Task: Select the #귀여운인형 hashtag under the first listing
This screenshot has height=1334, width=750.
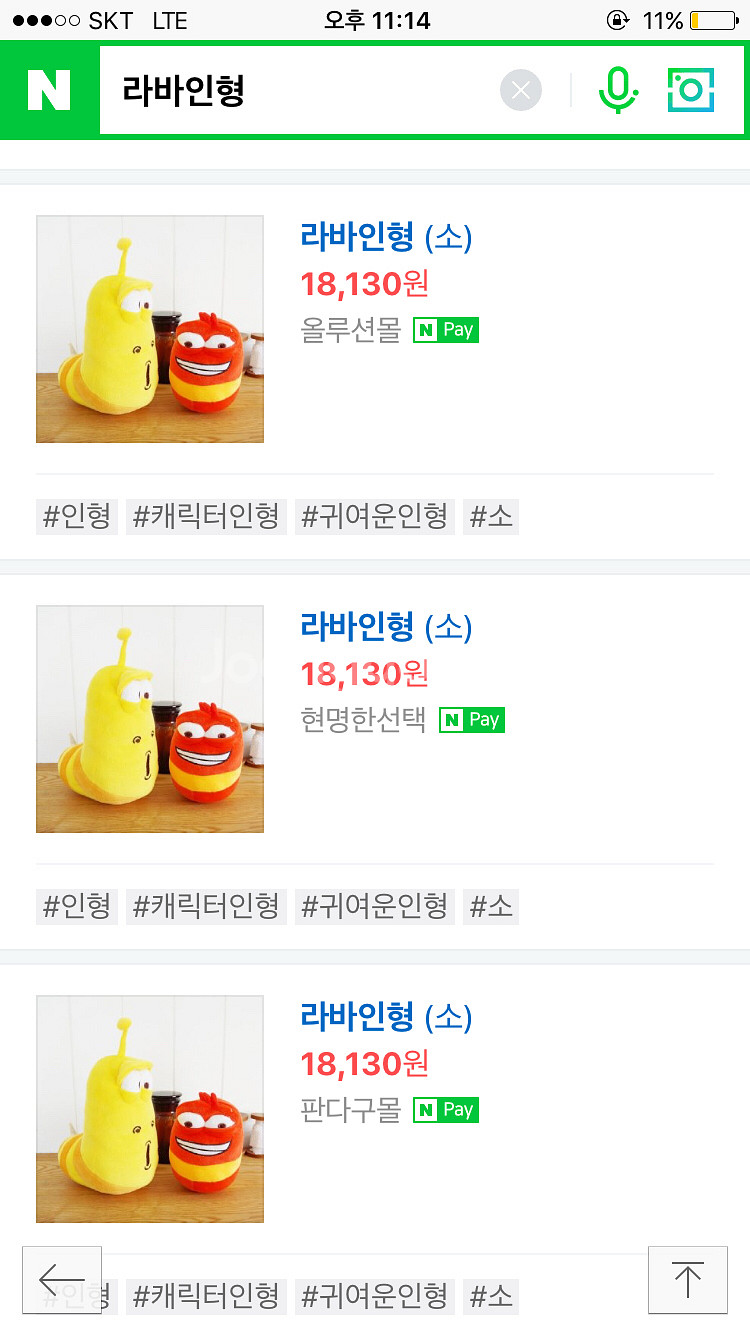Action: pos(375,516)
